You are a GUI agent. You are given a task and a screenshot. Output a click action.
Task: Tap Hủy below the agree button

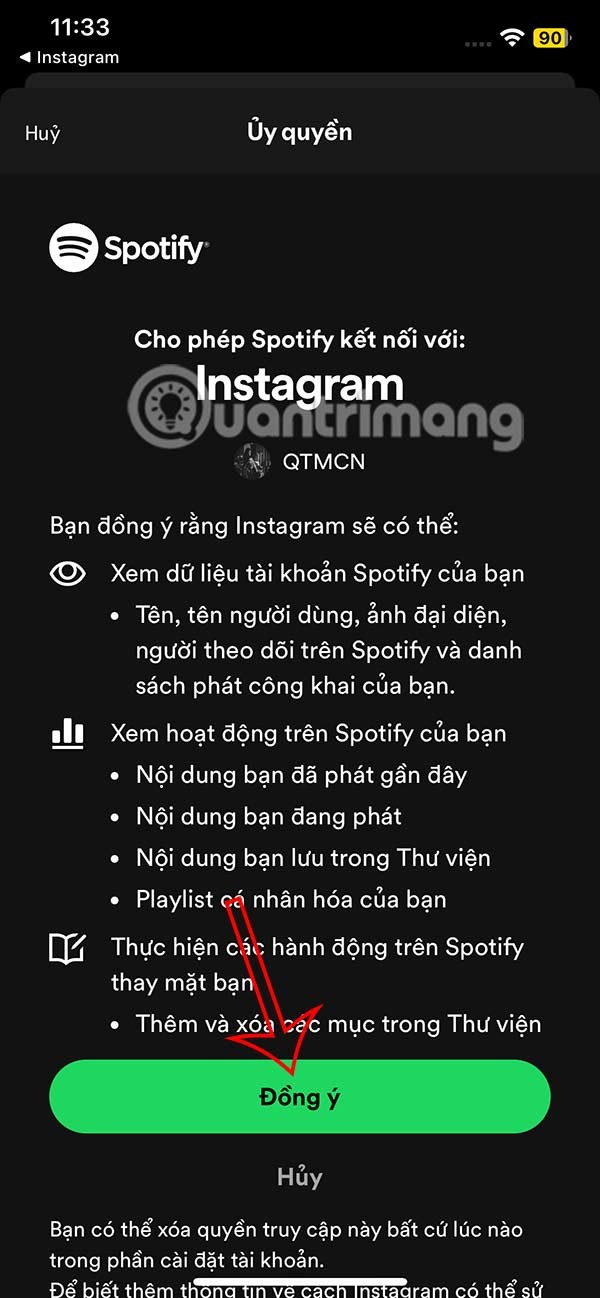pos(299,1177)
